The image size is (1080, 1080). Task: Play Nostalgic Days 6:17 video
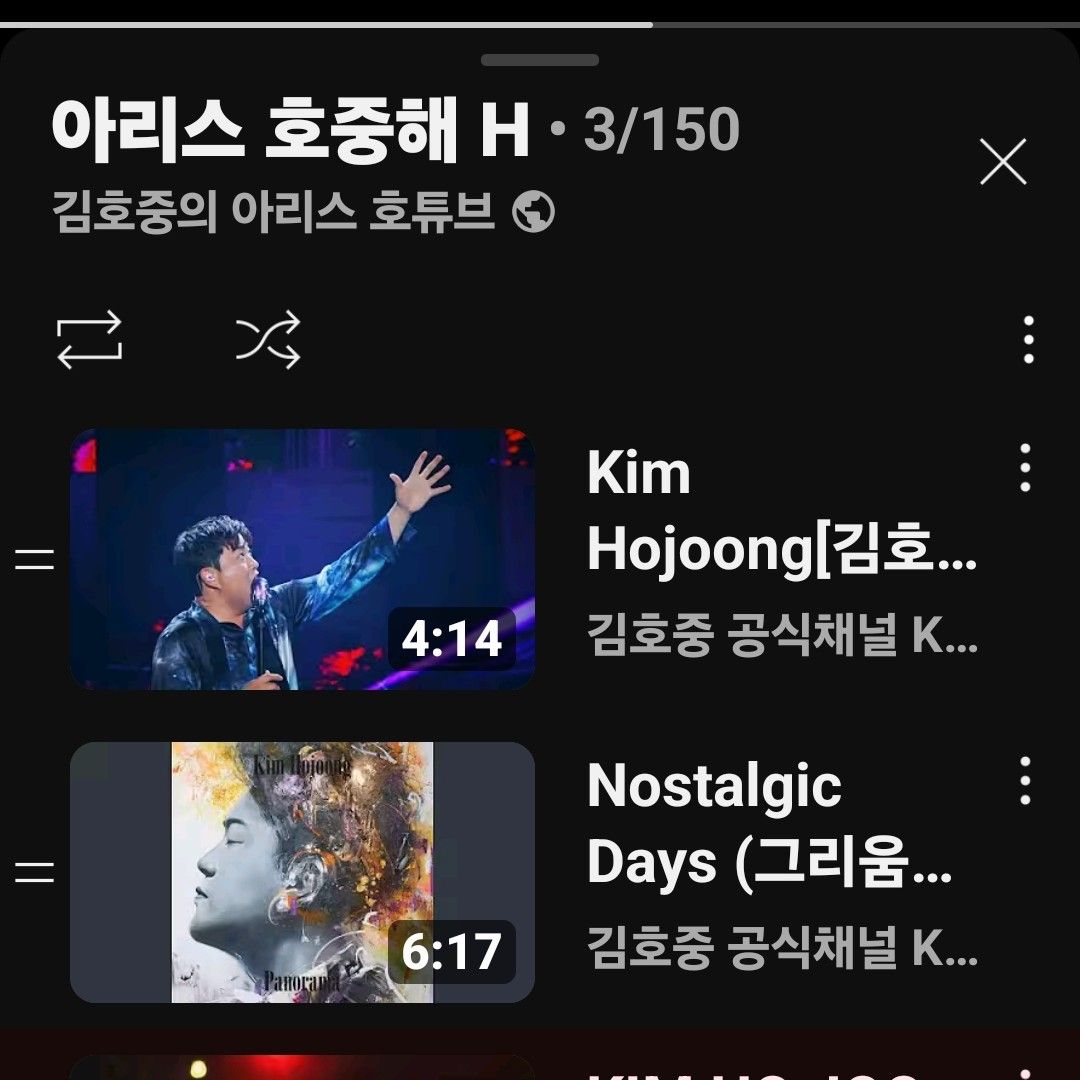pos(302,872)
